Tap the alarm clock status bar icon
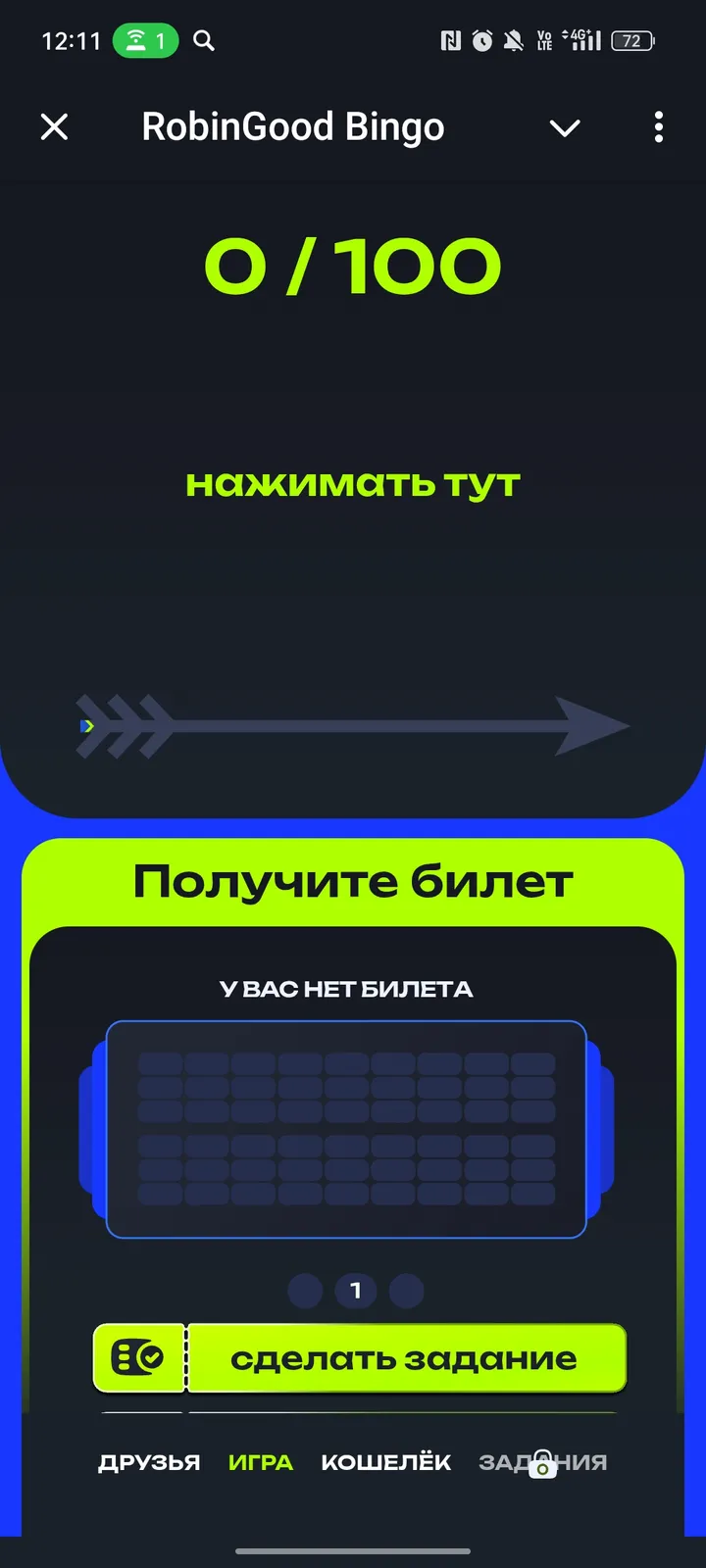Image resolution: width=706 pixels, height=1568 pixels. (481, 41)
